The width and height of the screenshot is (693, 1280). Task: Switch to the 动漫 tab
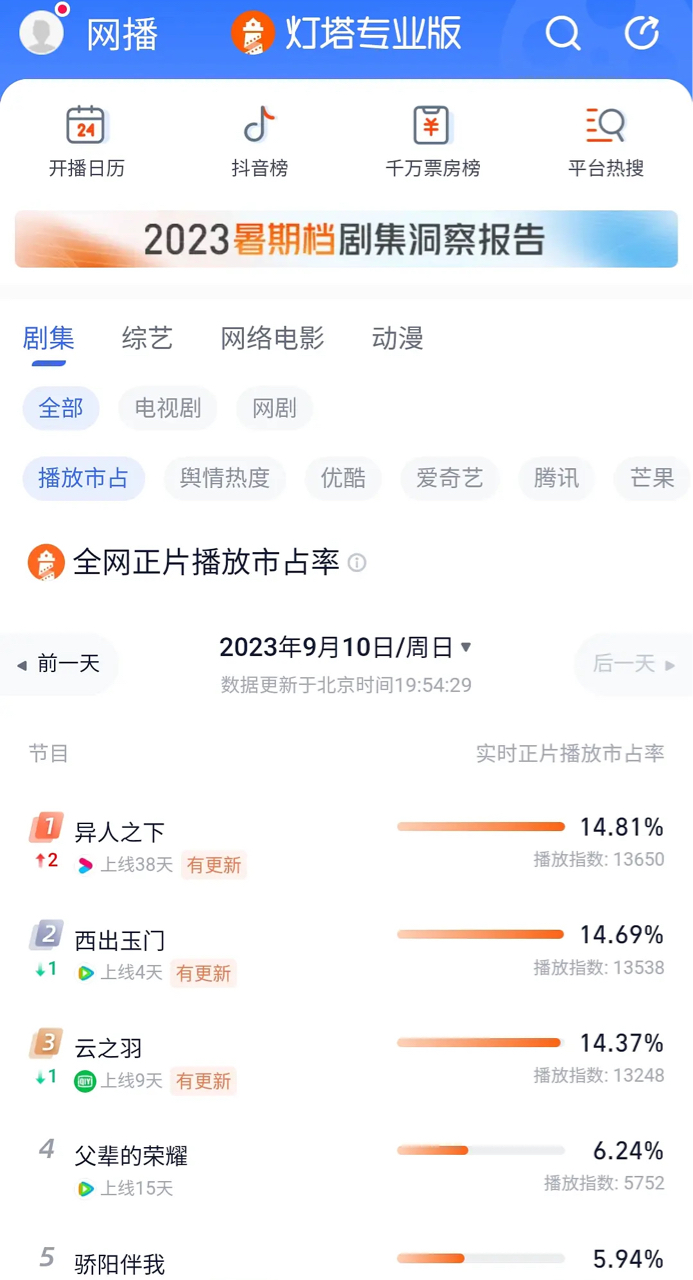pos(398,338)
